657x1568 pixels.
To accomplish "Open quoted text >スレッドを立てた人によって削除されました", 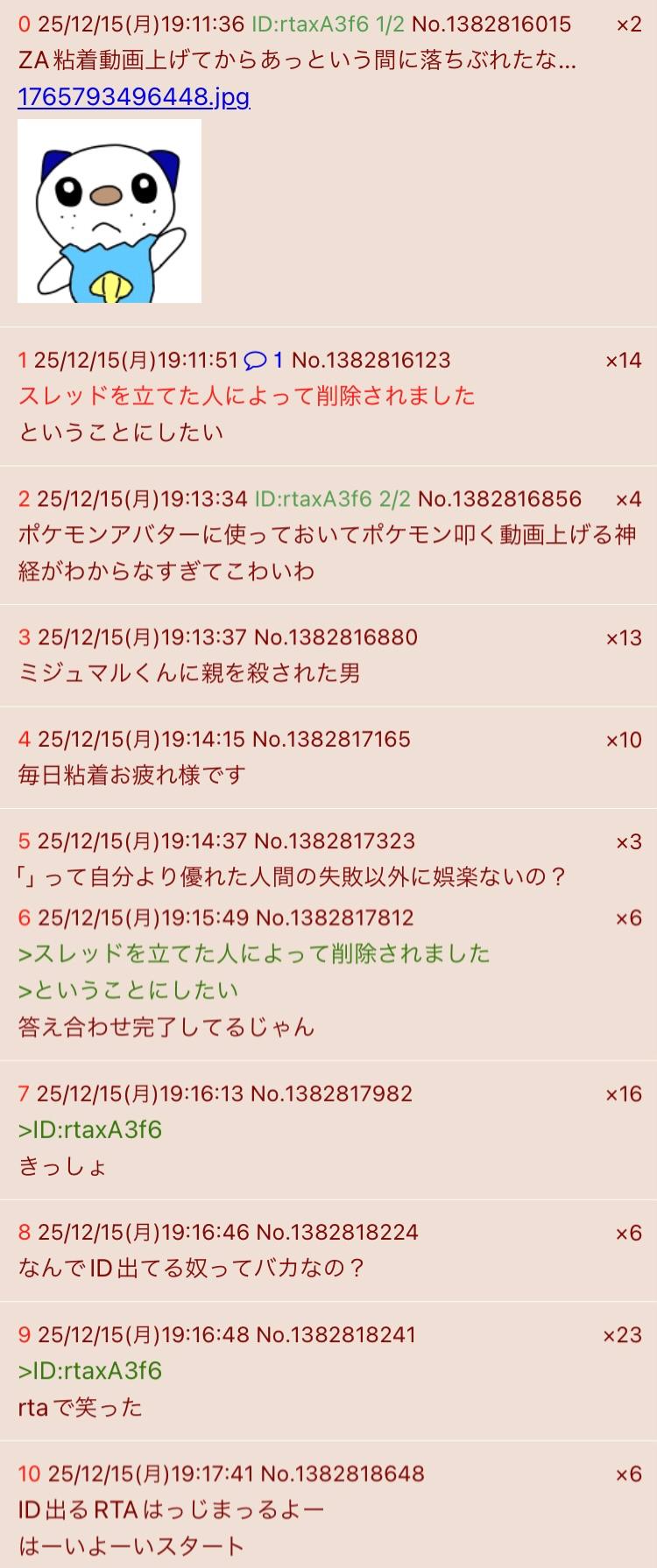I will click(x=253, y=953).
